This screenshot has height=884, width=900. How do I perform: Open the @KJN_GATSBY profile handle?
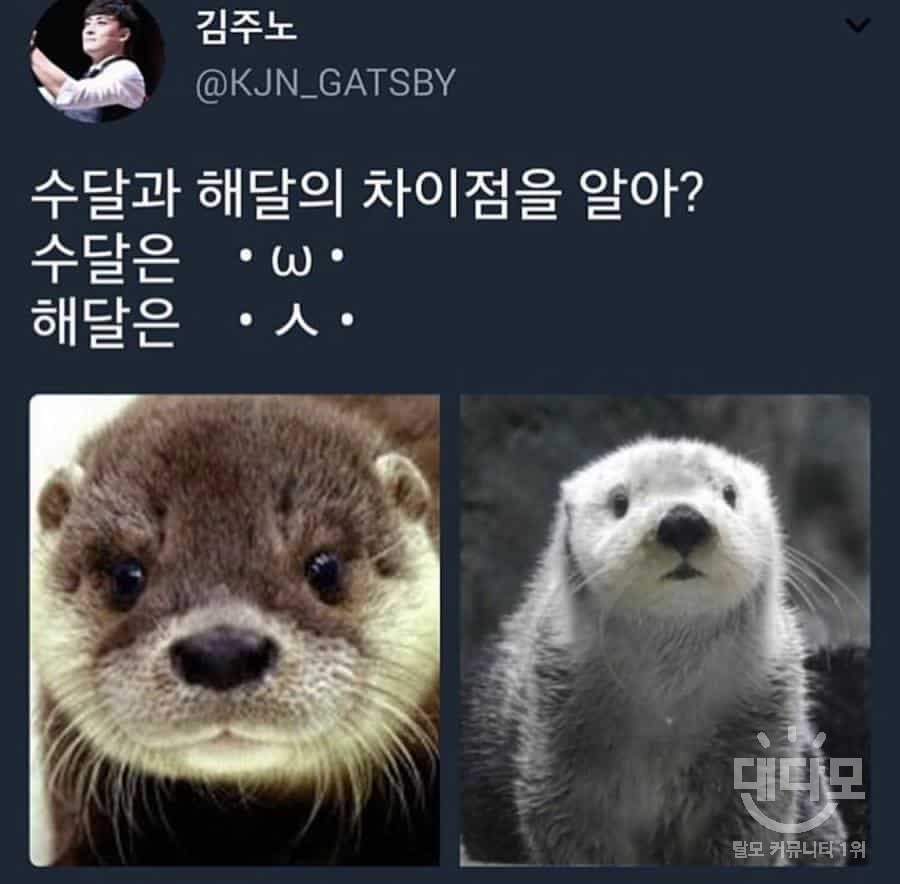pos(325,83)
